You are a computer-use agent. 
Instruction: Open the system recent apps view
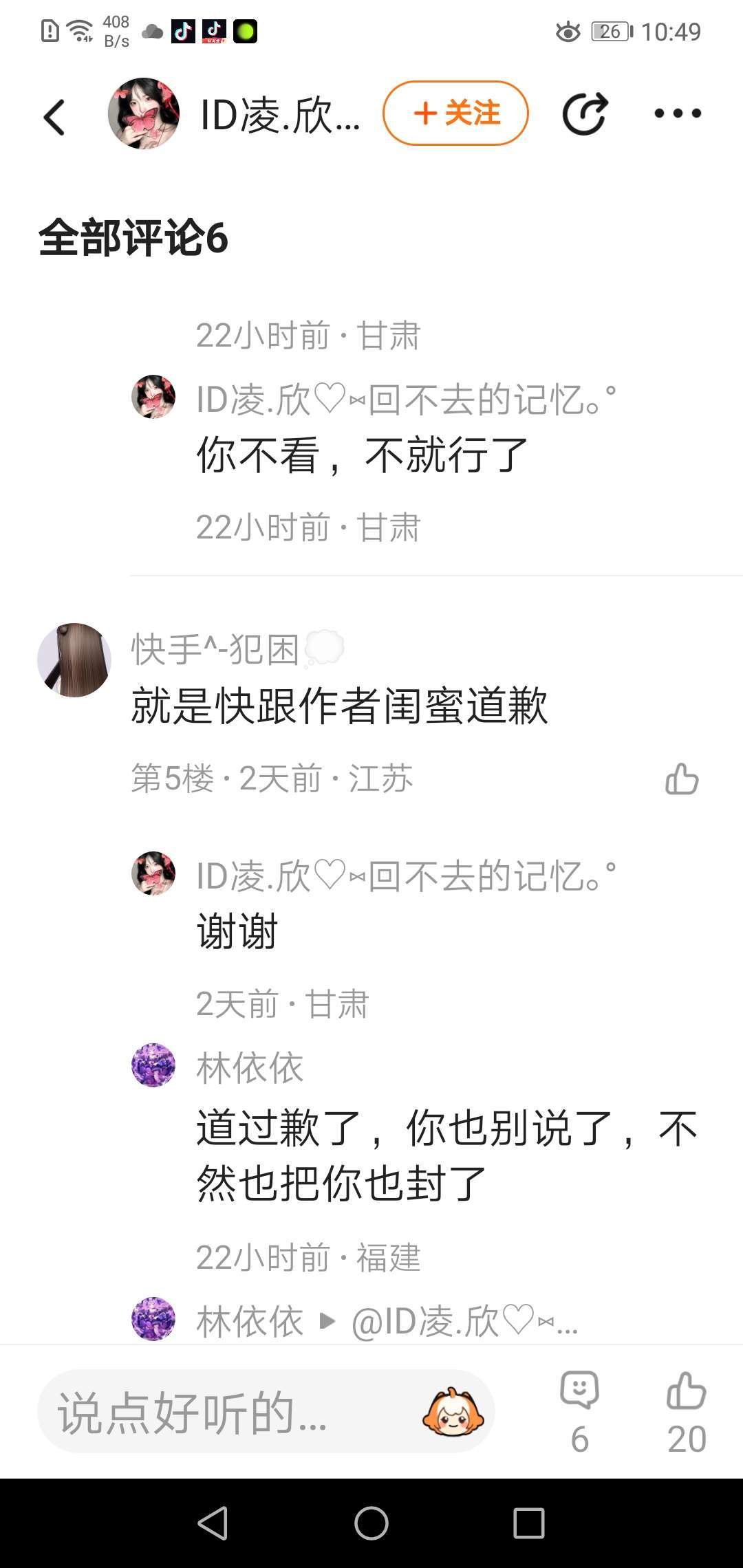529,1523
